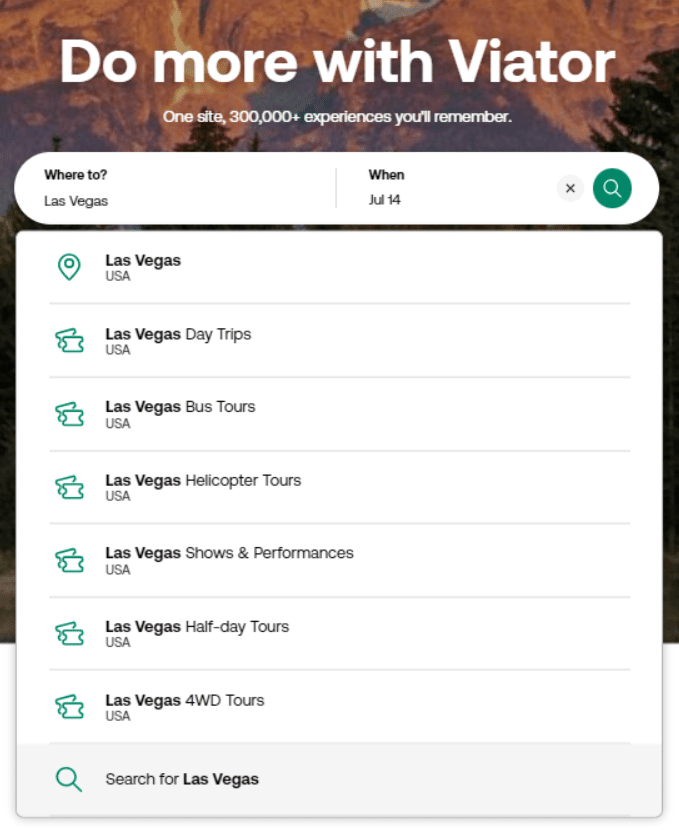679x832 pixels.
Task: Select Las Vegas, USA destination suggestion
Action: (340, 267)
